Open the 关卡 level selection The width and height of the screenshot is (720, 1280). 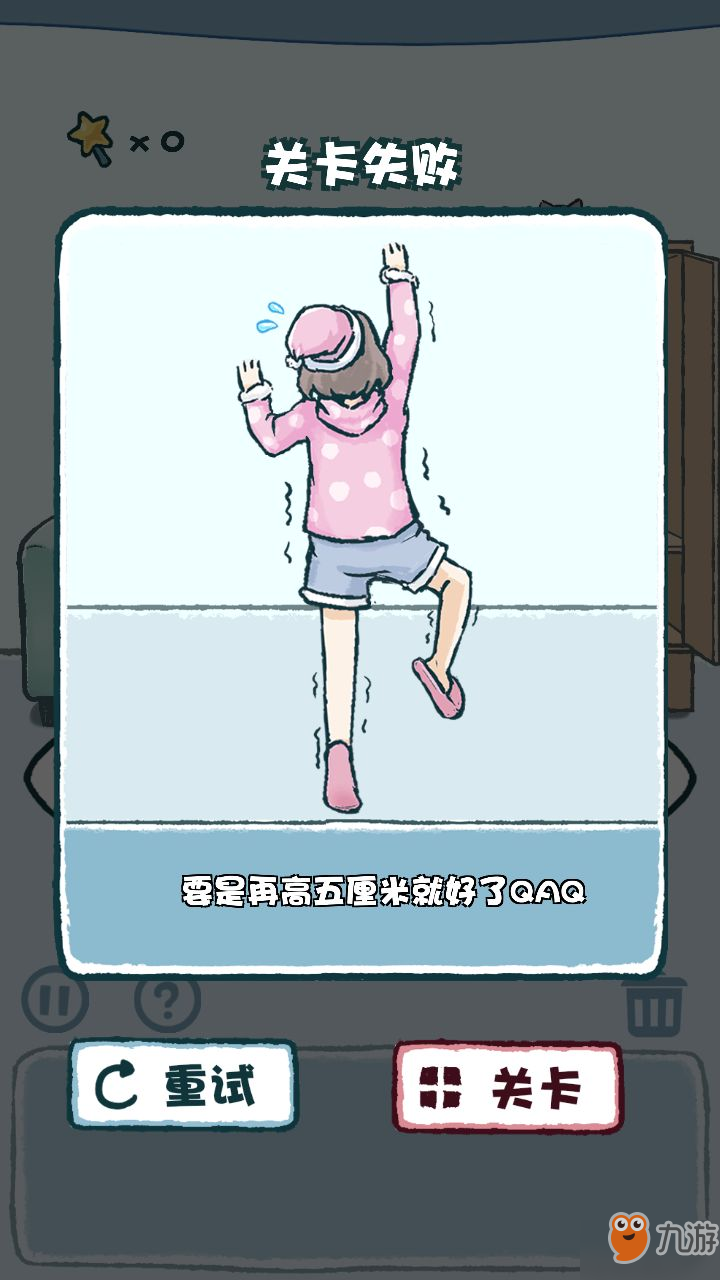[x=507, y=1087]
